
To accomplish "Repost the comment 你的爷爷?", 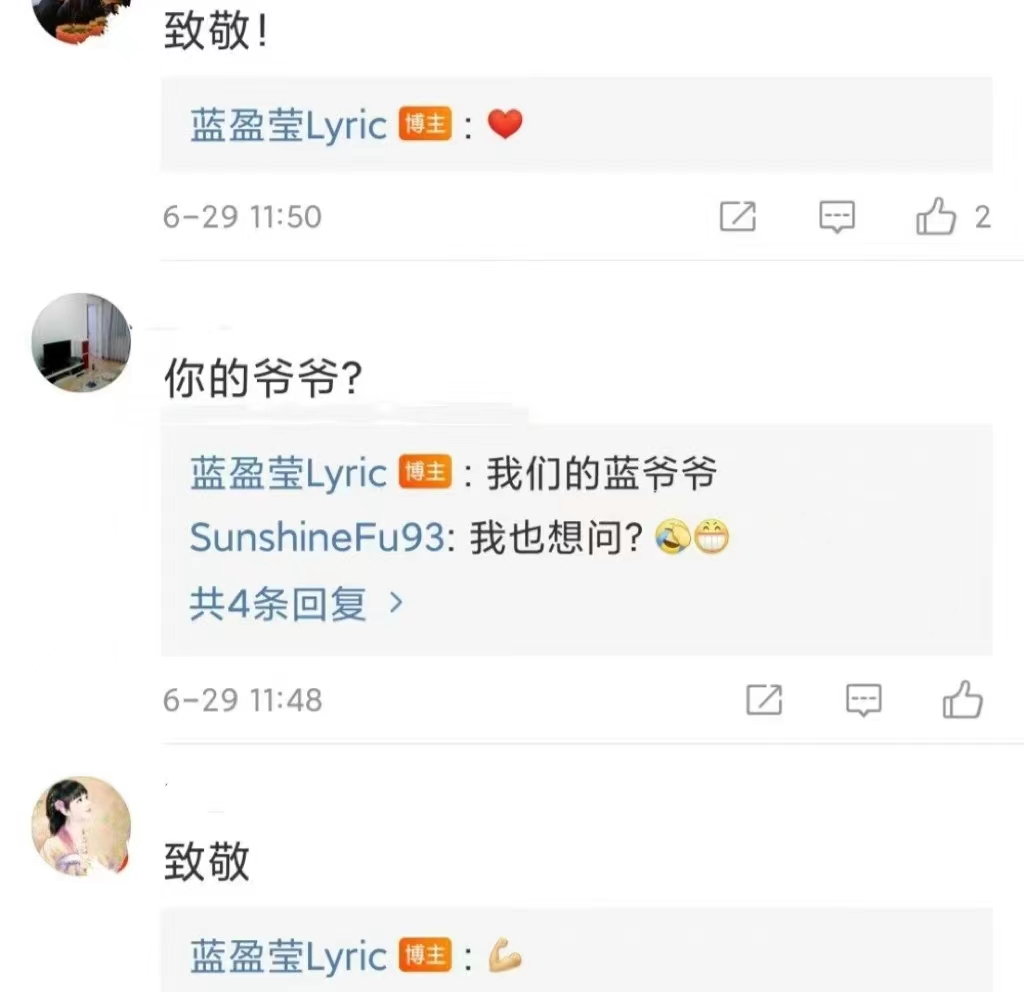I will pyautogui.click(x=764, y=700).
